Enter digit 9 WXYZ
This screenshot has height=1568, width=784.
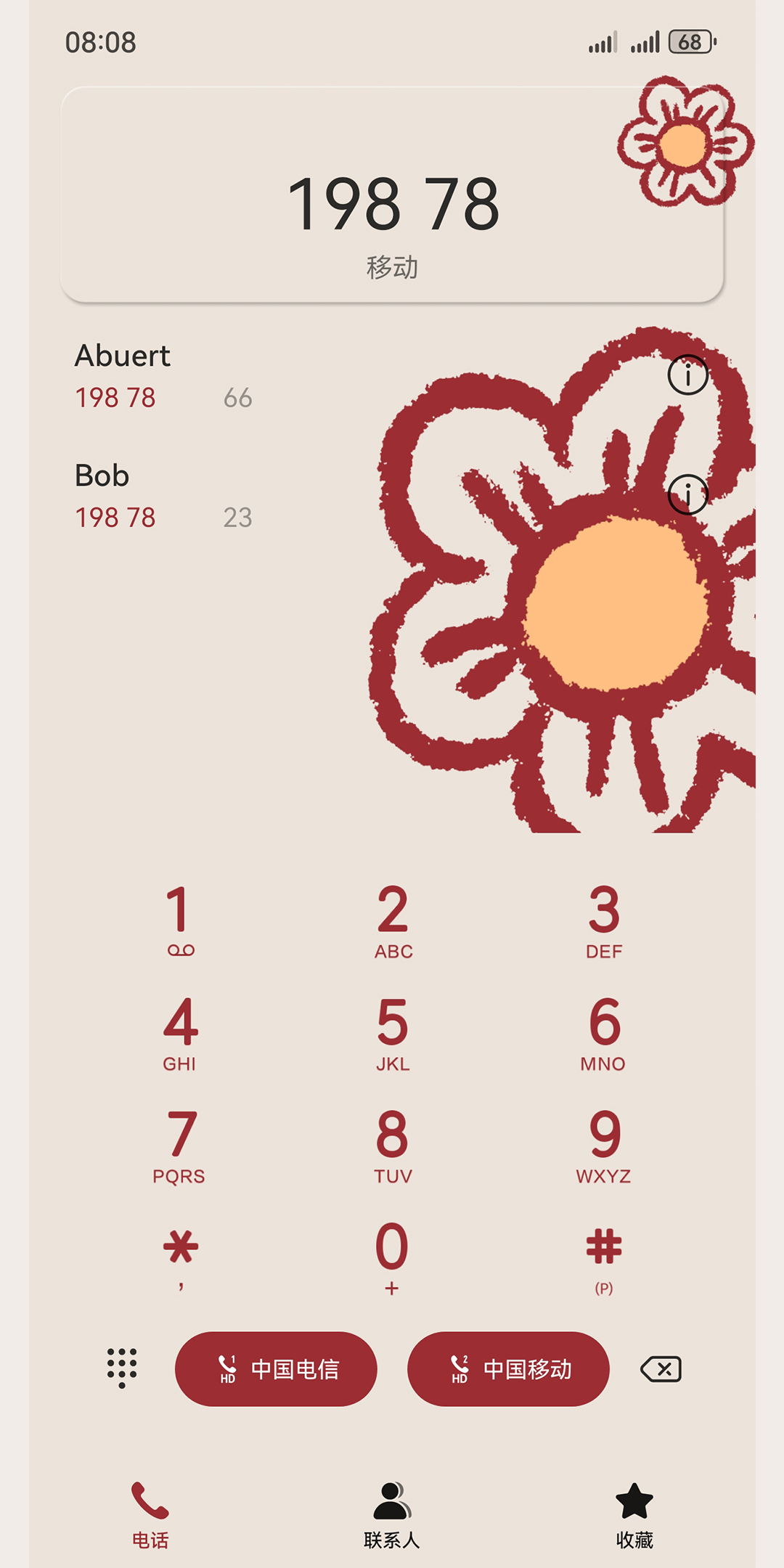point(604,1146)
